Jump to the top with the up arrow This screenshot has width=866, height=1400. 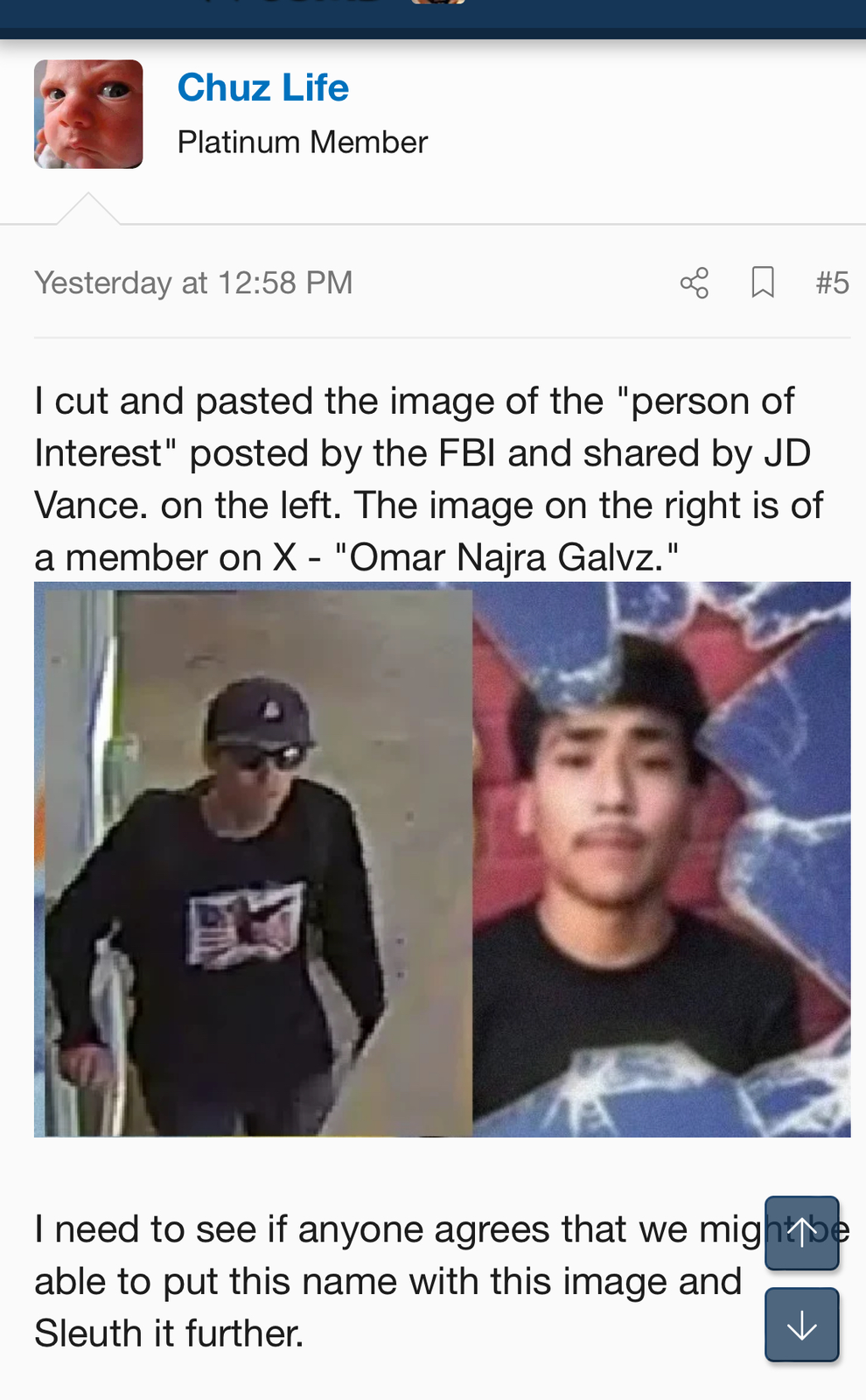(801, 1233)
